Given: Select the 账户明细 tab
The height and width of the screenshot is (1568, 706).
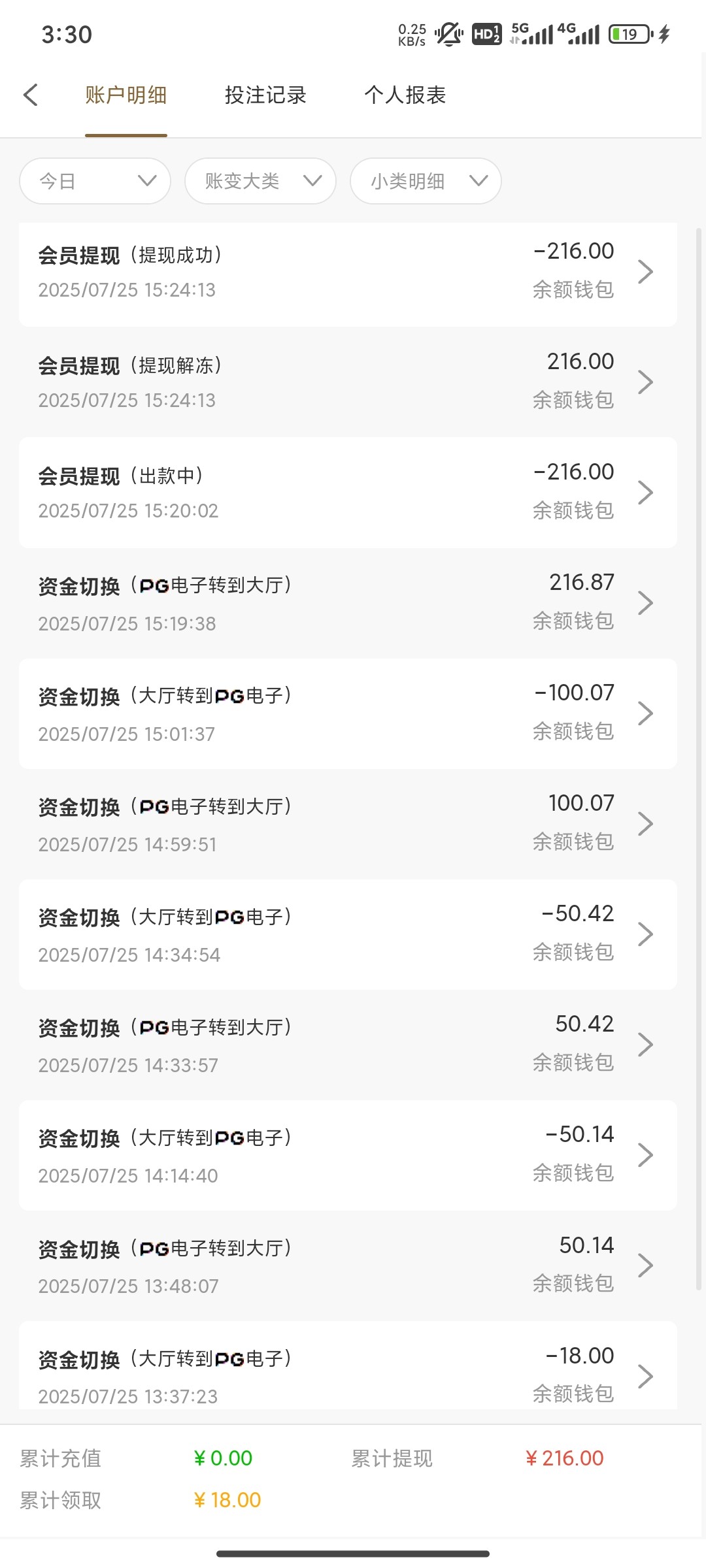Looking at the screenshot, I should click(126, 95).
